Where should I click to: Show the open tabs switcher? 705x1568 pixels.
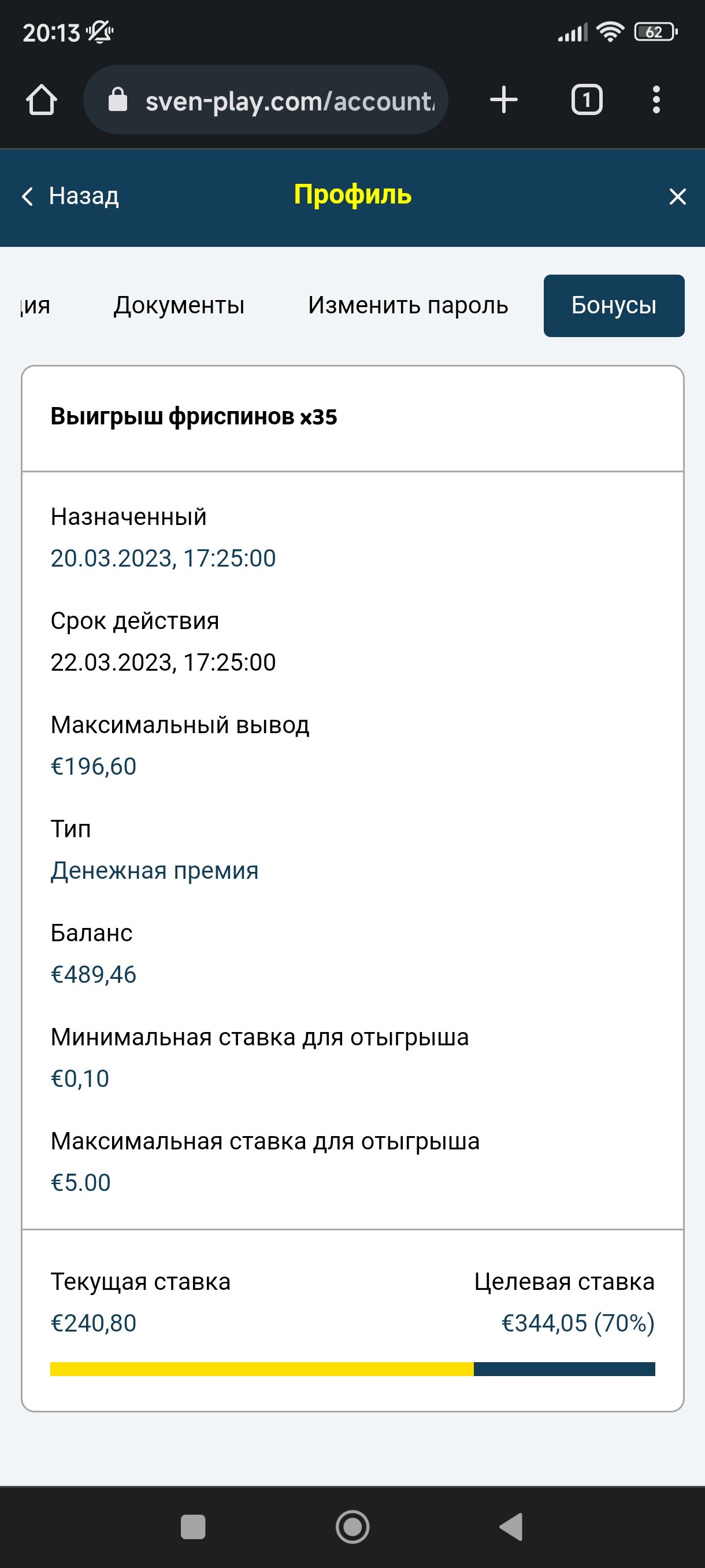coord(587,100)
